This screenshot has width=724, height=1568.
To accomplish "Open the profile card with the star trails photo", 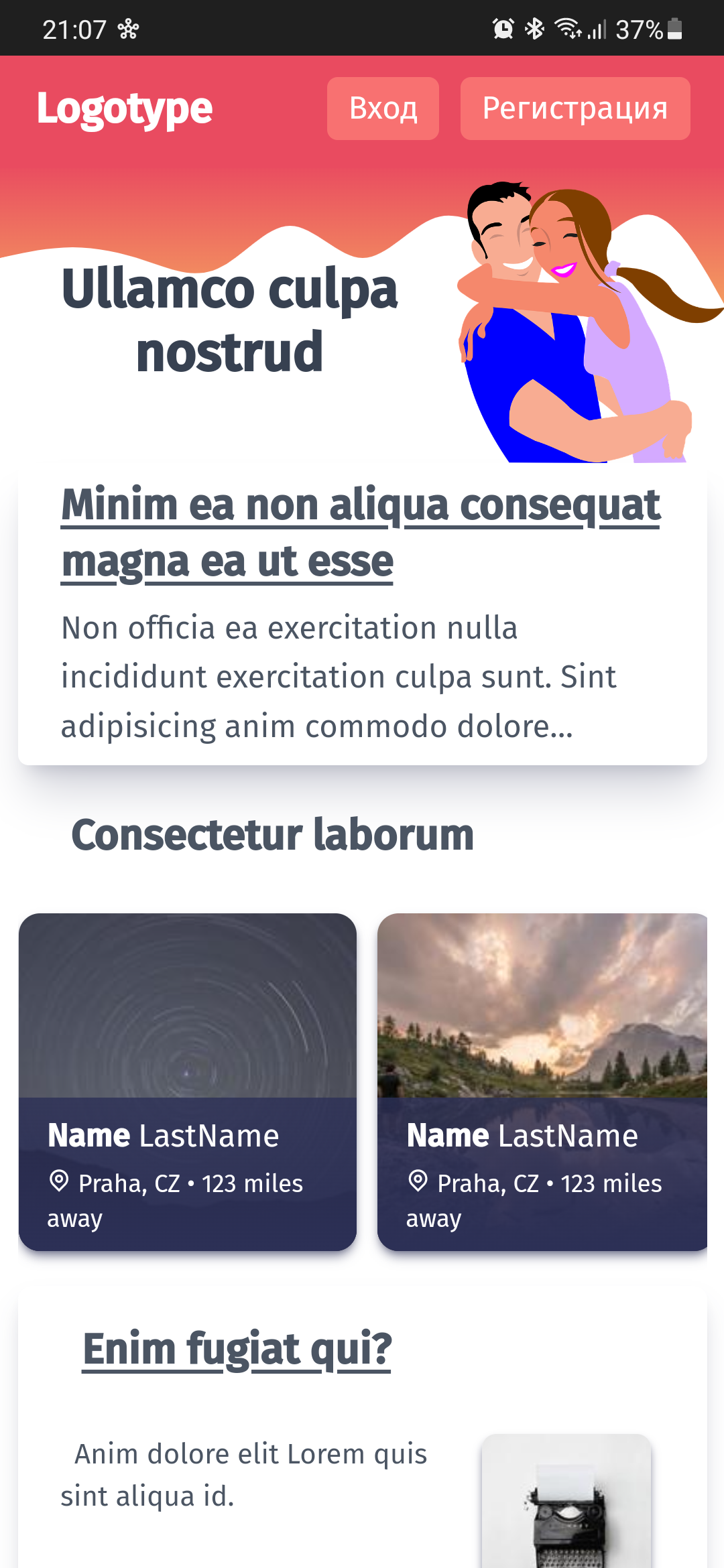I will pyautogui.click(x=188, y=1081).
